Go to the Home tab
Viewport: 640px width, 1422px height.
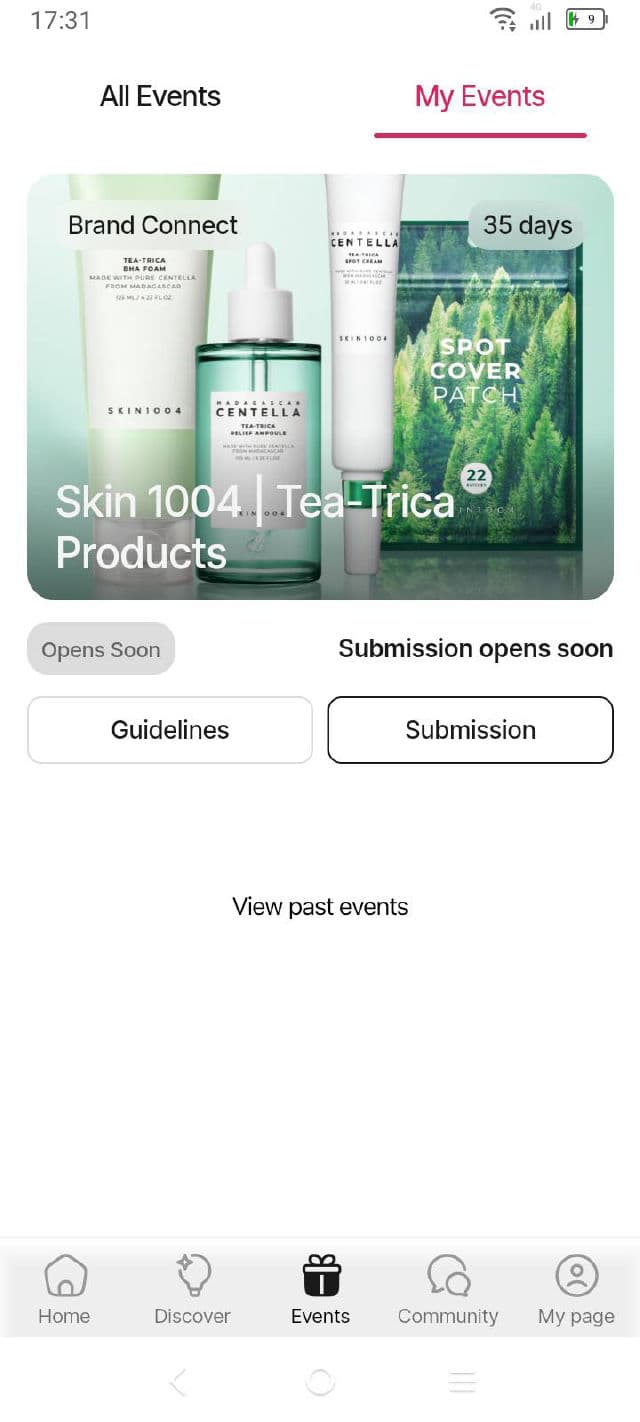(64, 1290)
